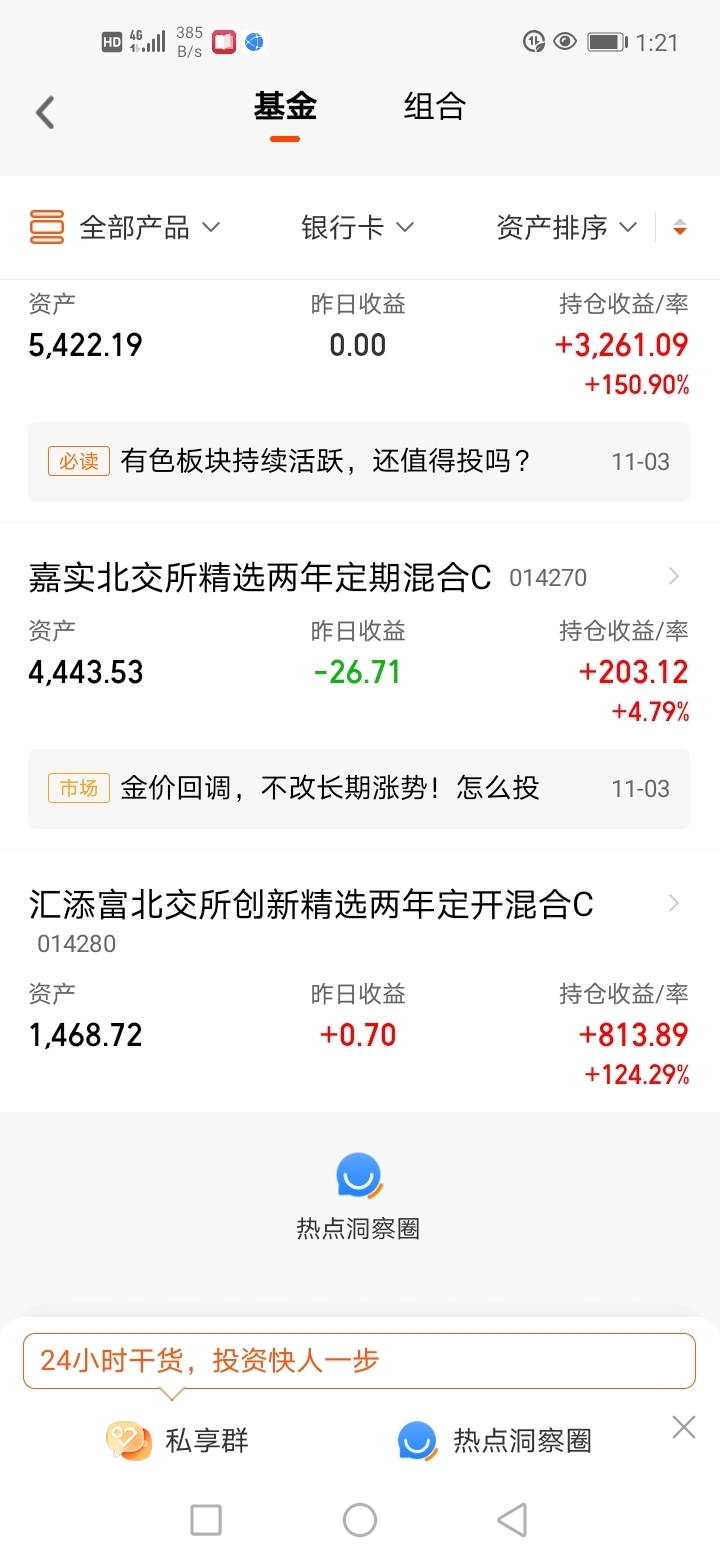Toggle the ascending/descending sort arrow
720x1560 pixels.
pos(680,228)
